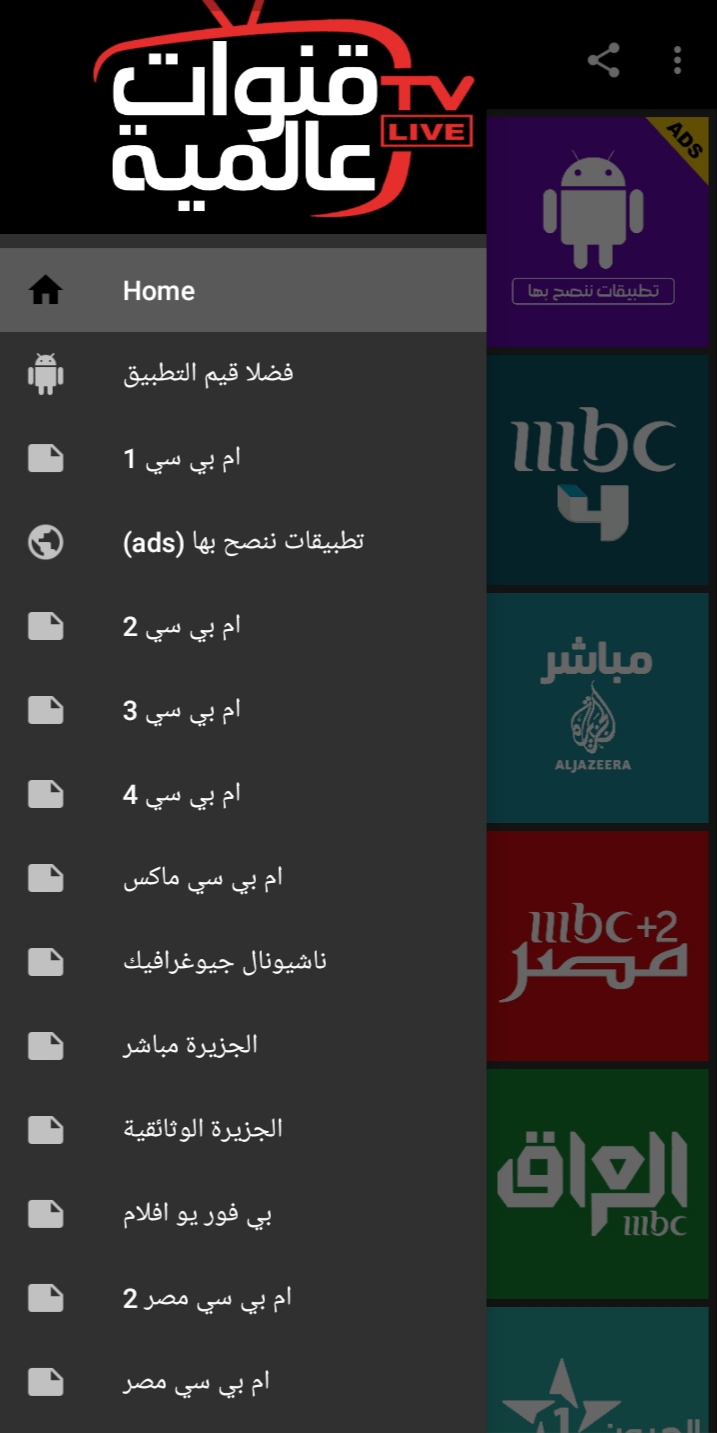This screenshot has height=1433, width=717.
Task: Open تطبيقات ننصح بها (ads) menu item
Action: (x=243, y=542)
